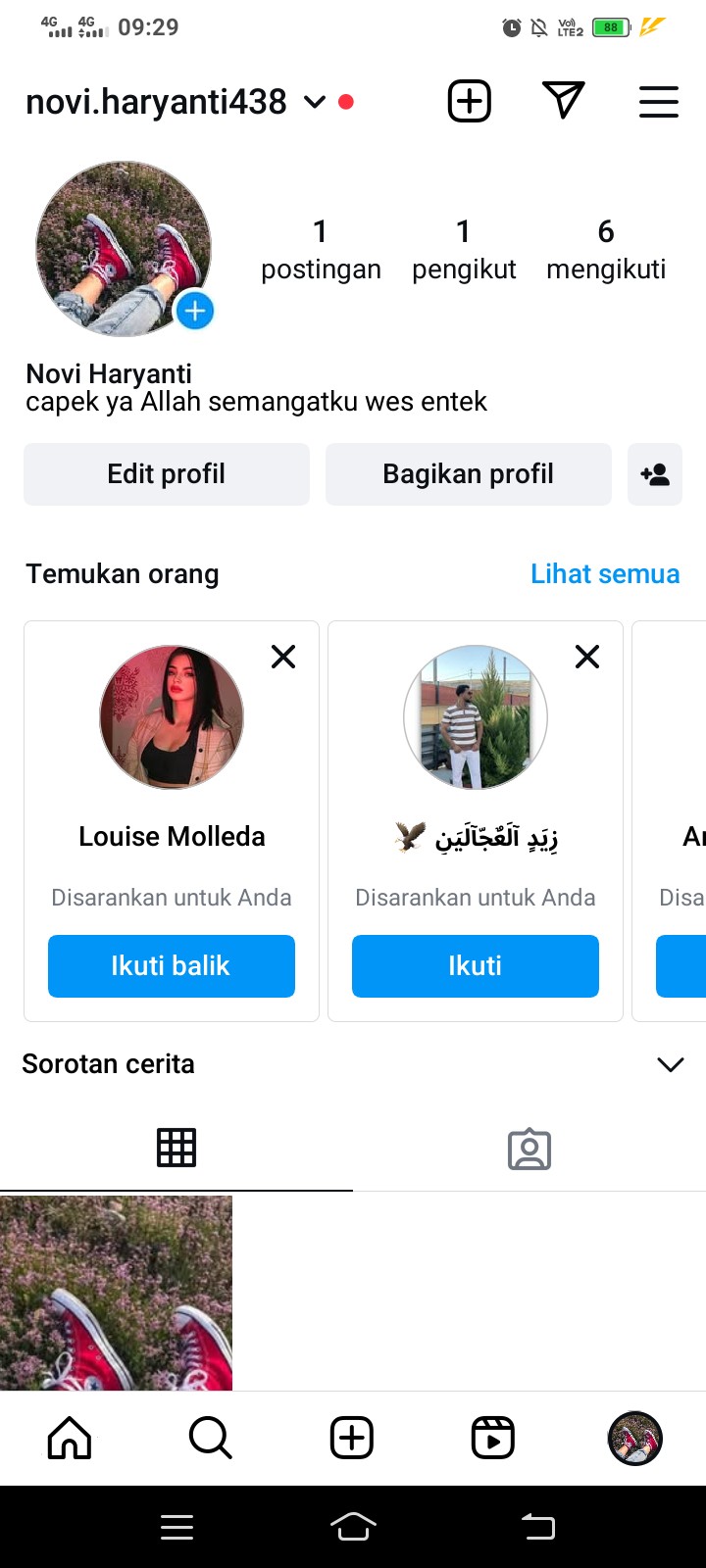Tap the create new post plus icon
706x1568 pixels.
470,101
